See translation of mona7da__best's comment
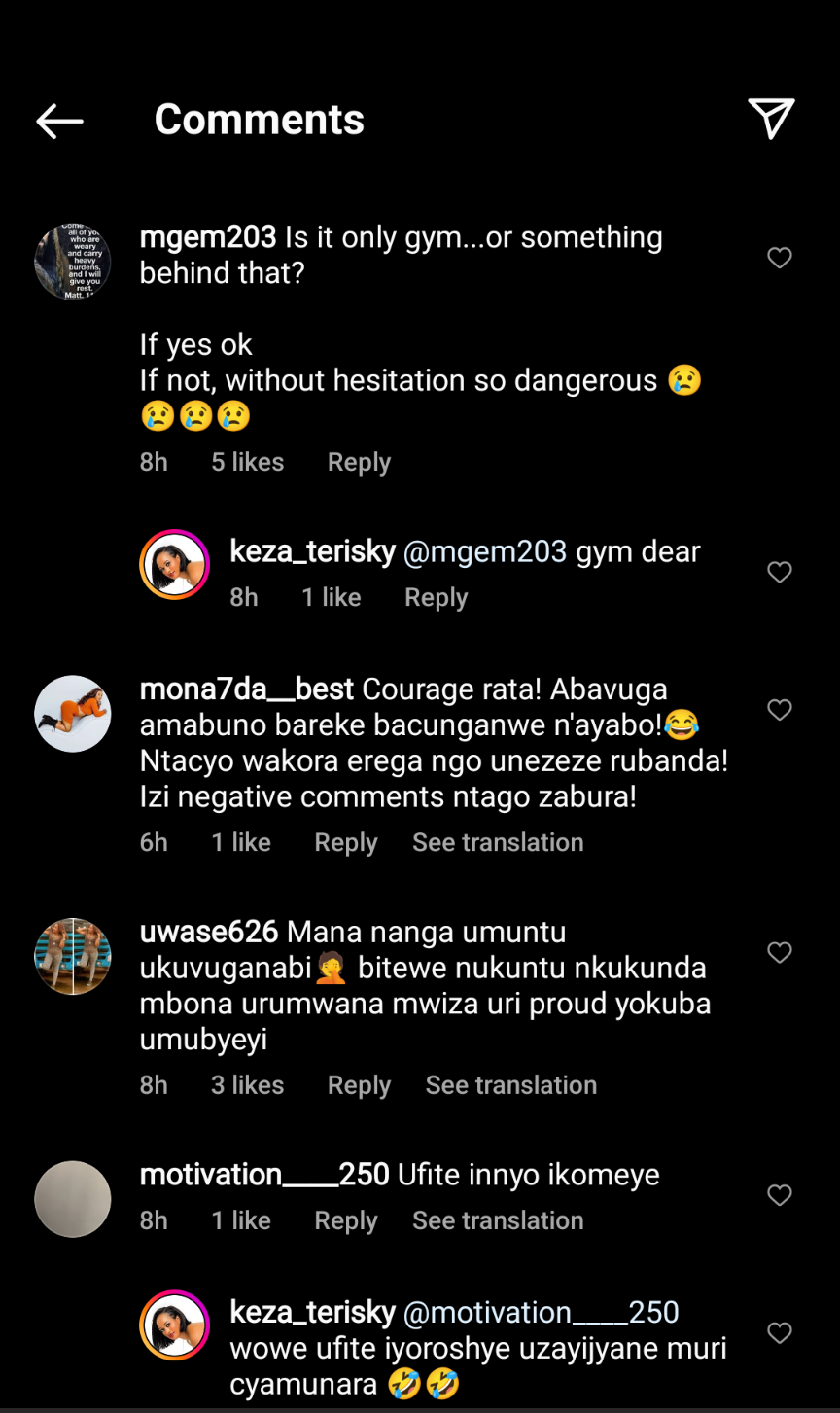The width and height of the screenshot is (840, 1413). click(x=498, y=842)
